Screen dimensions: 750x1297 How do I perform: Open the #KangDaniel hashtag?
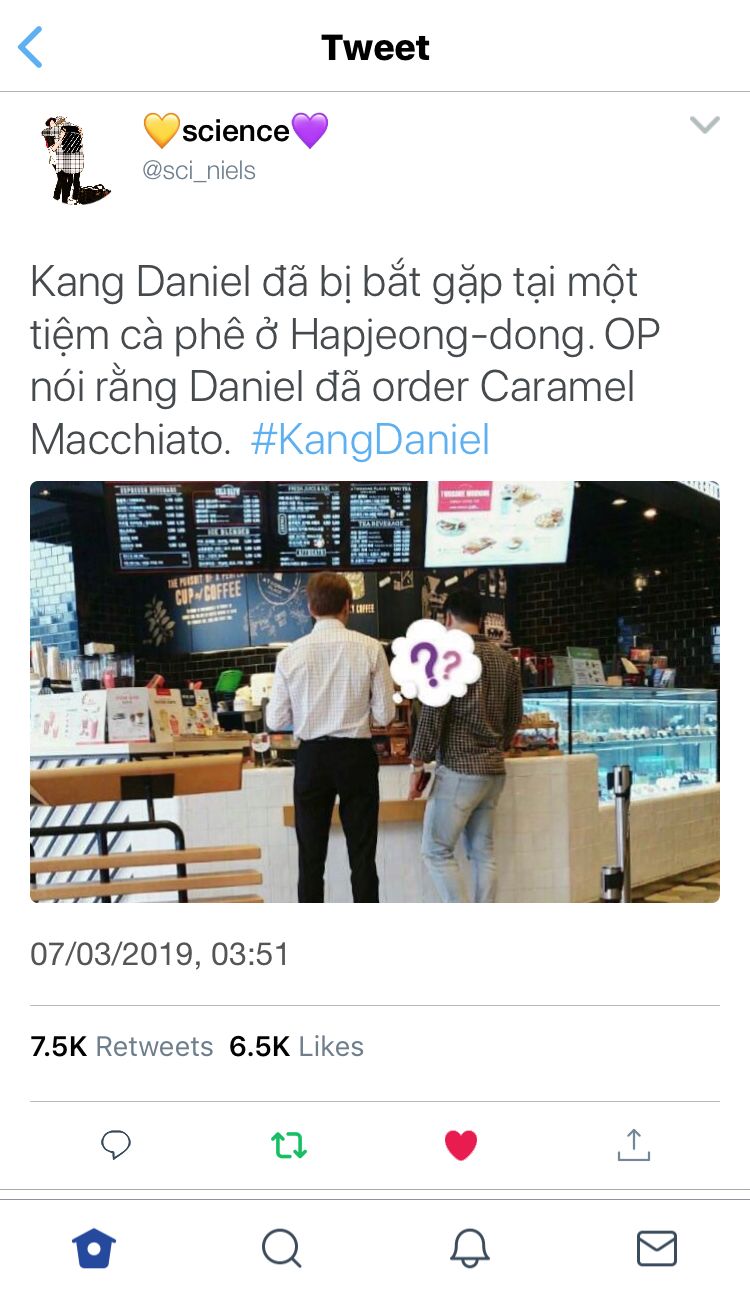pos(370,440)
